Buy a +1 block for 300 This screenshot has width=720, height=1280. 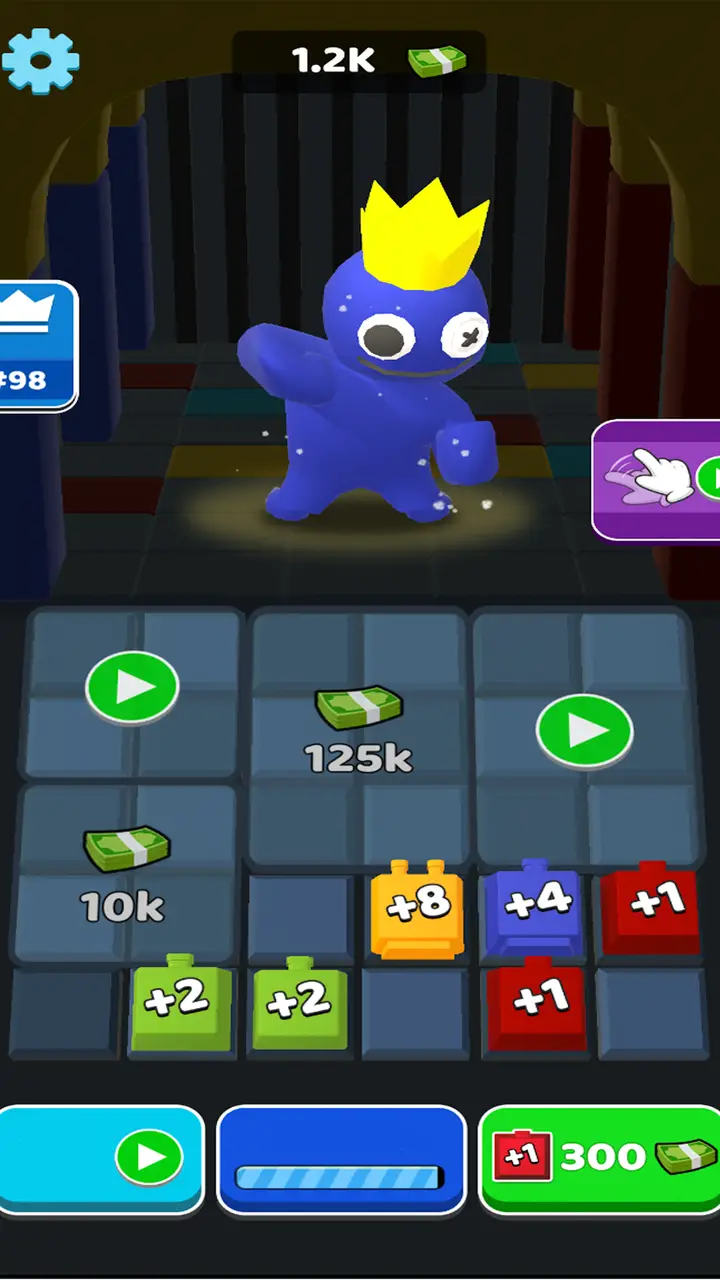600,1158
